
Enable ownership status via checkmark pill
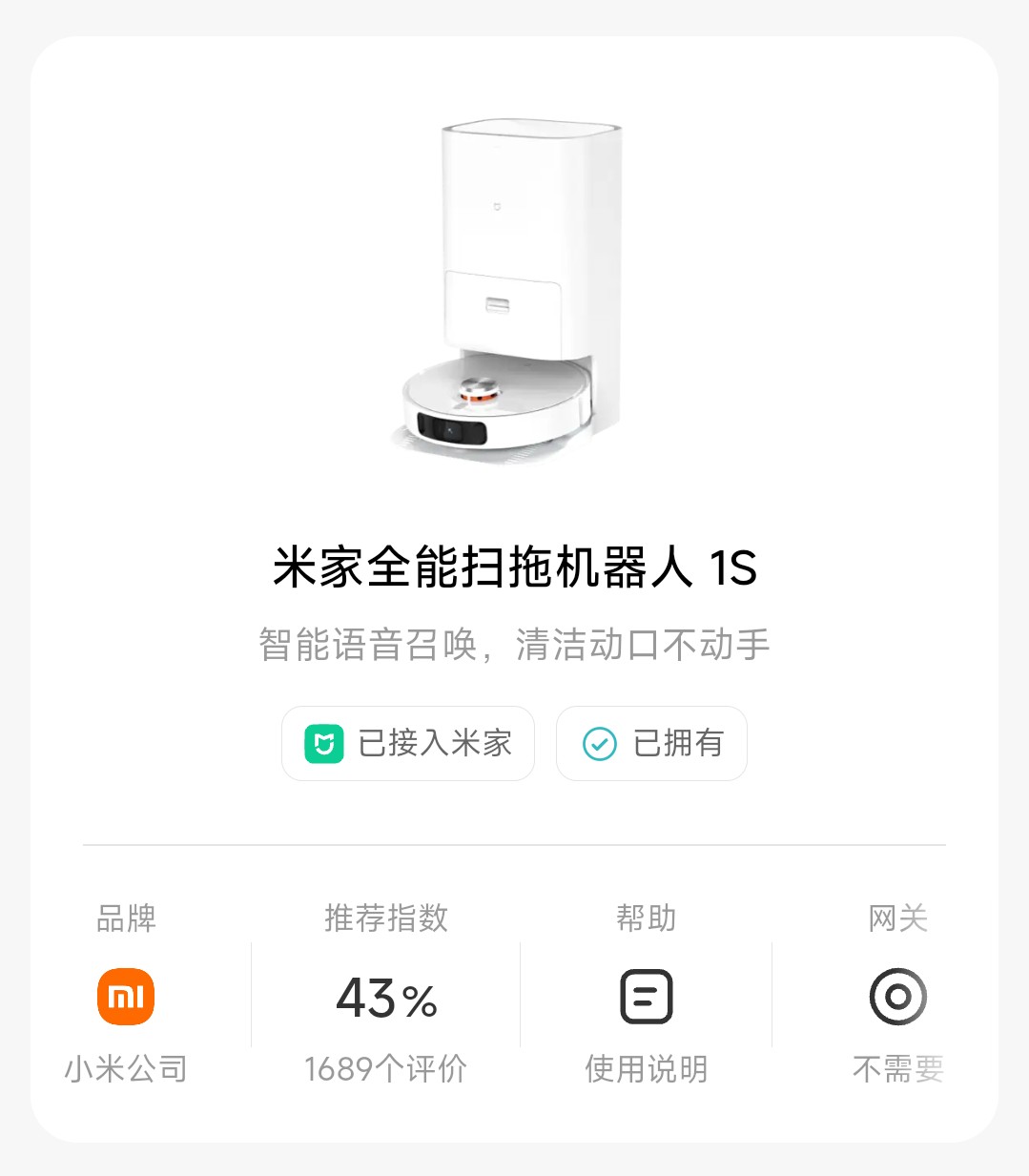coord(650,743)
